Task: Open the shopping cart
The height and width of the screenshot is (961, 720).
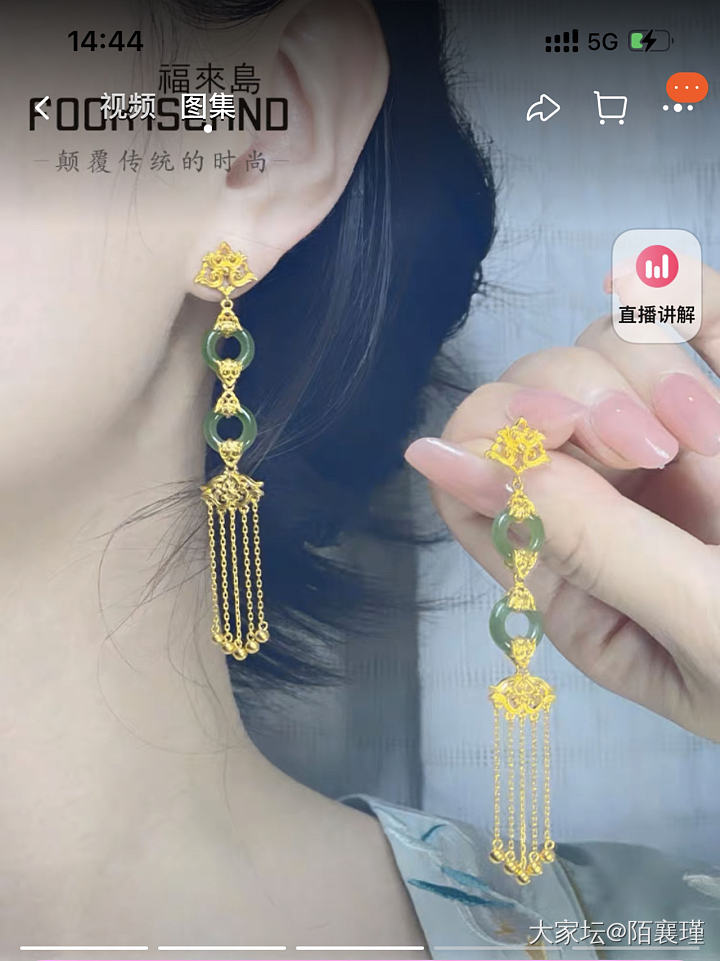Action: [610, 108]
